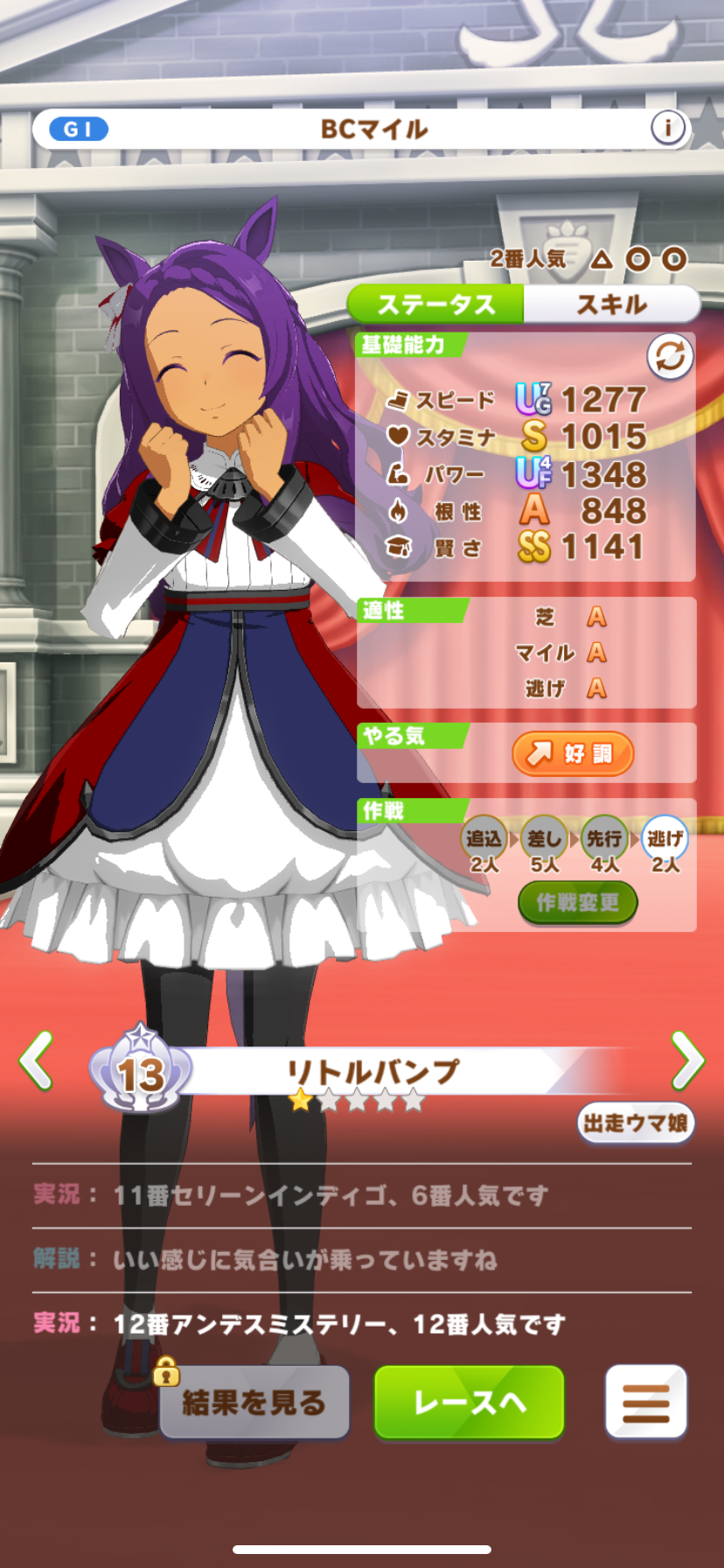Open the 作戦変更 strategy change button
Image resolution: width=724 pixels, height=1568 pixels.
577,902
